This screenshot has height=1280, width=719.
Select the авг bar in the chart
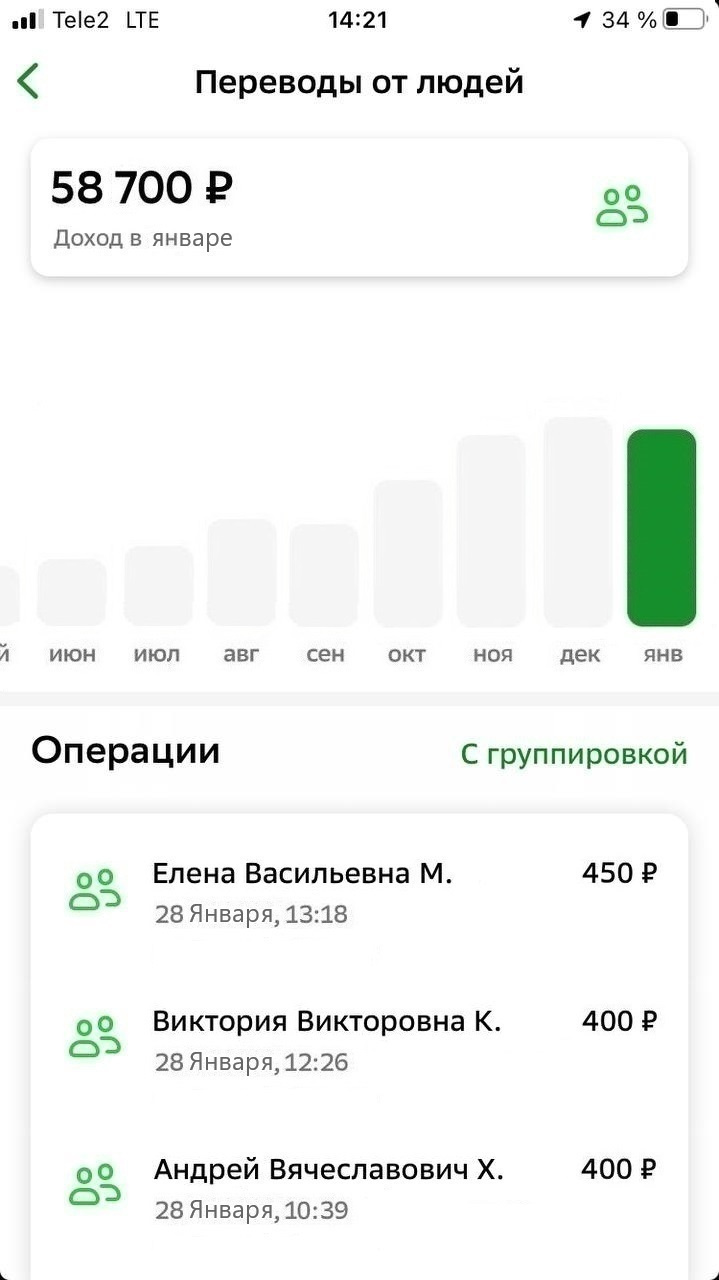point(242,573)
